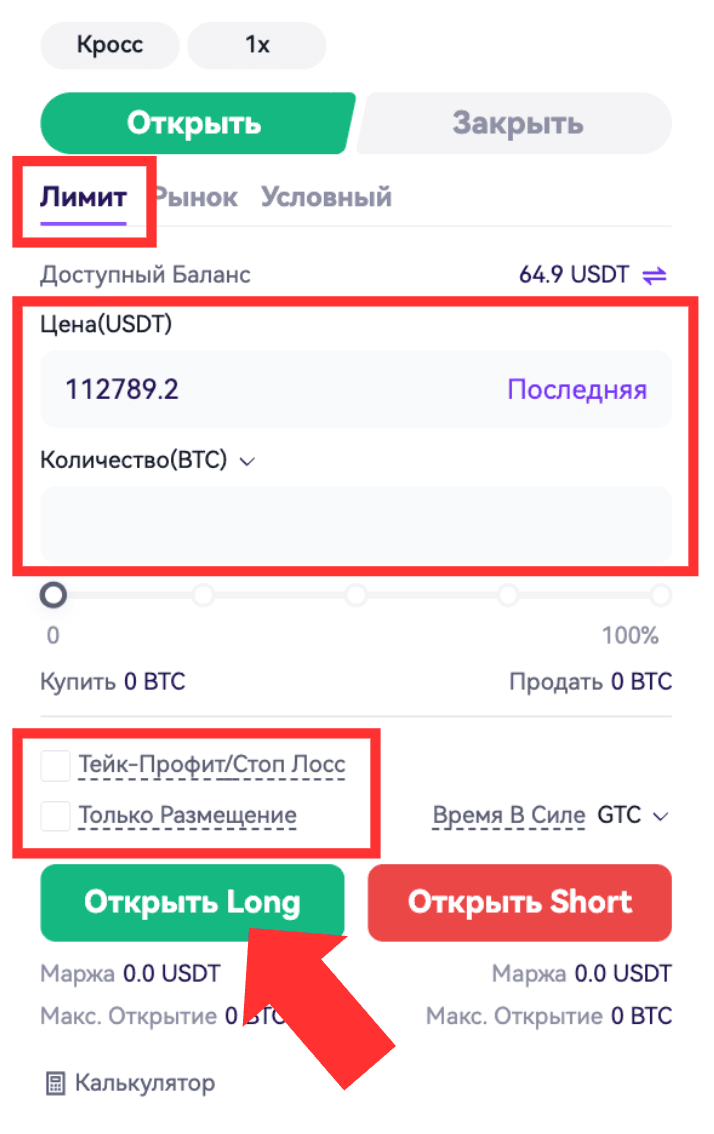The image size is (714, 1134).
Task: Switch to the Условный order type
Action: [x=326, y=197]
